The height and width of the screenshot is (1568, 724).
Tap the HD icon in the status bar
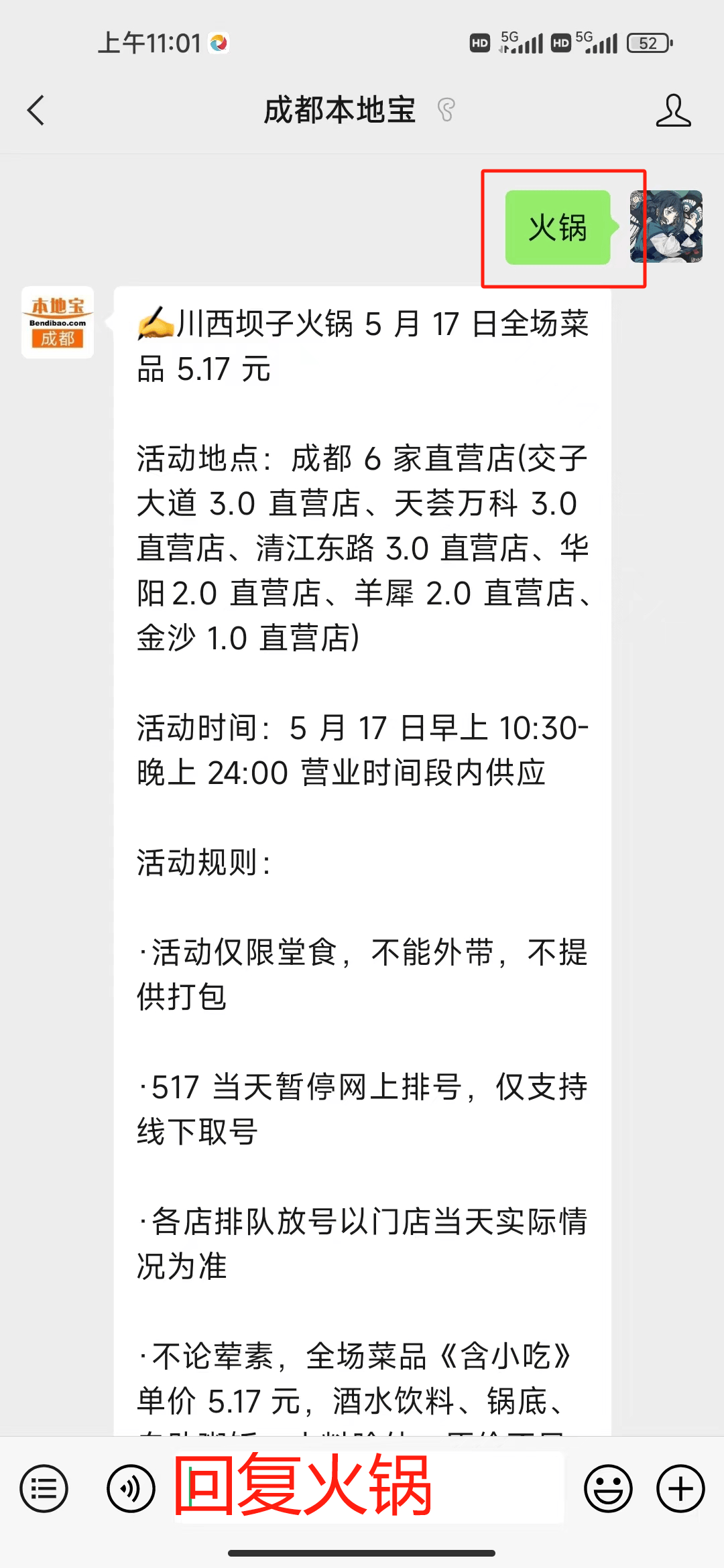(479, 42)
